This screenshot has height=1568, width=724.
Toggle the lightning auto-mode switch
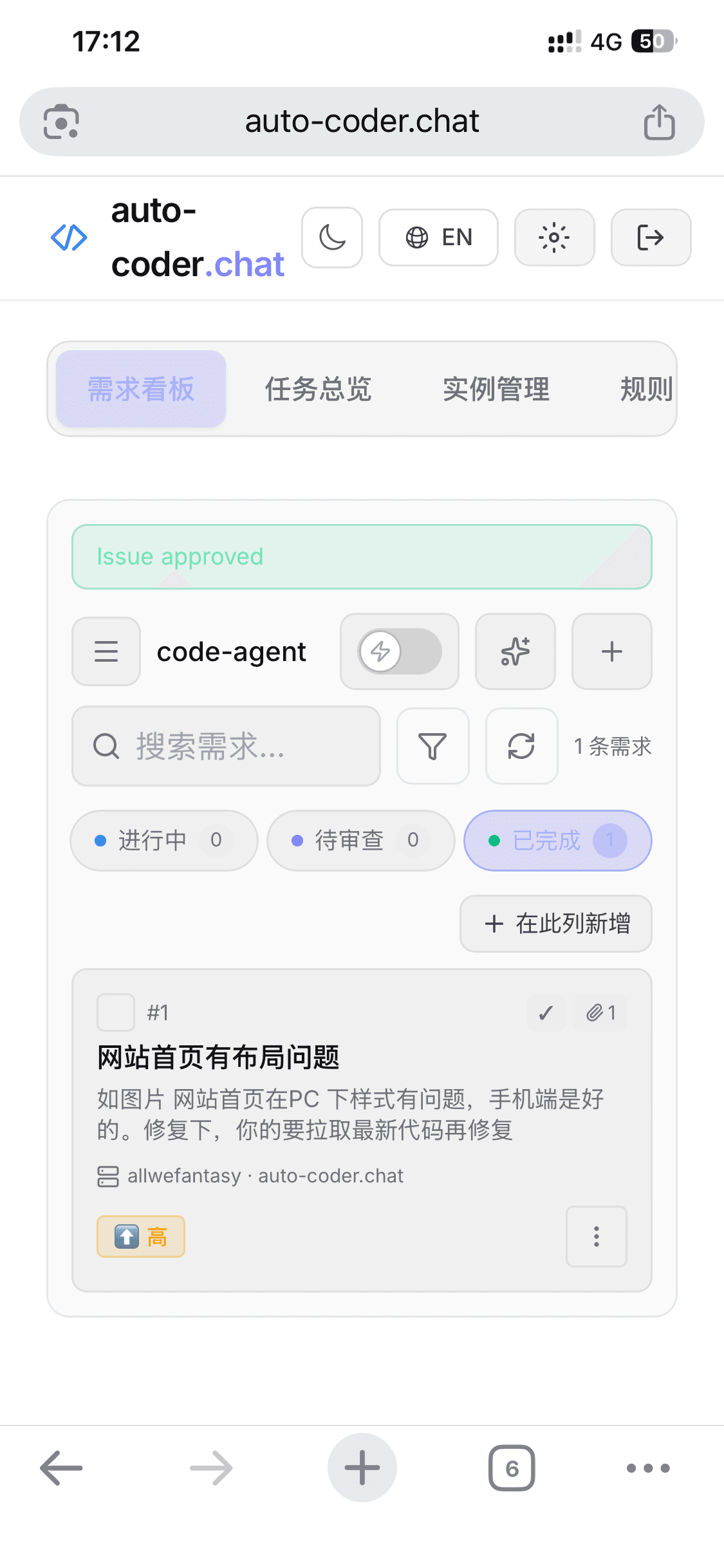(399, 651)
